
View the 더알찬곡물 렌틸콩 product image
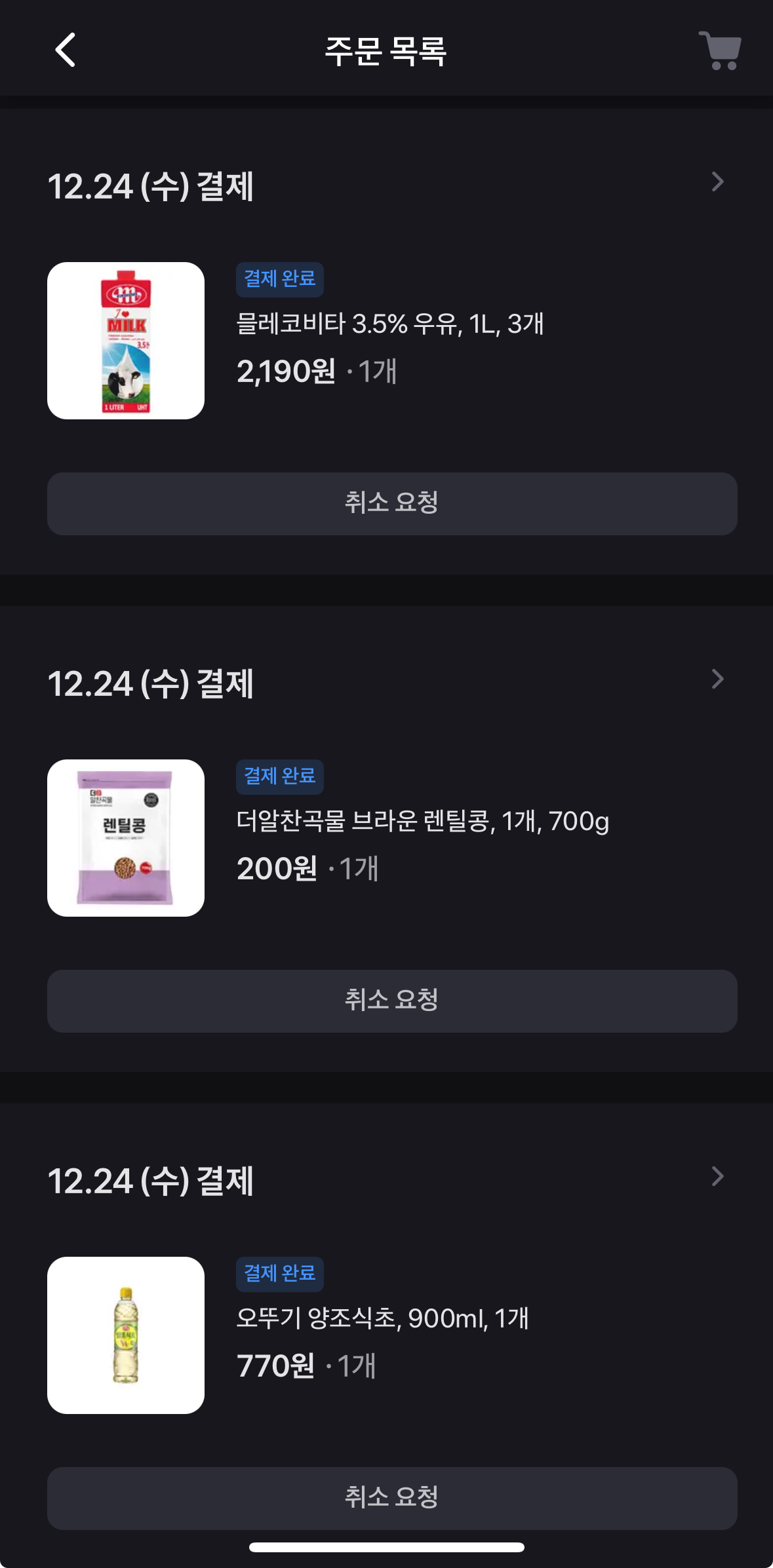[126, 838]
